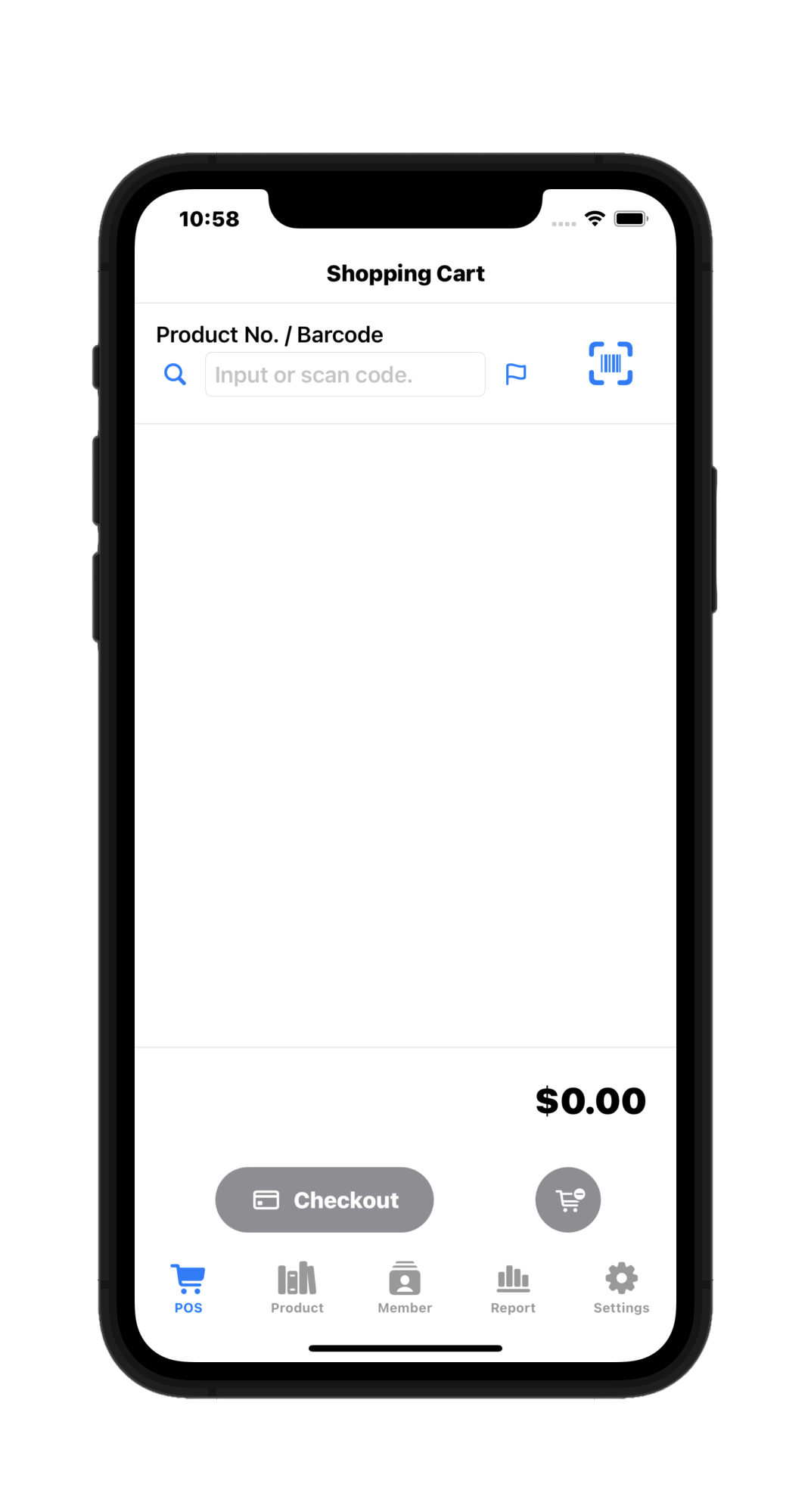
Task: Open the barcode scanner
Action: point(611,363)
